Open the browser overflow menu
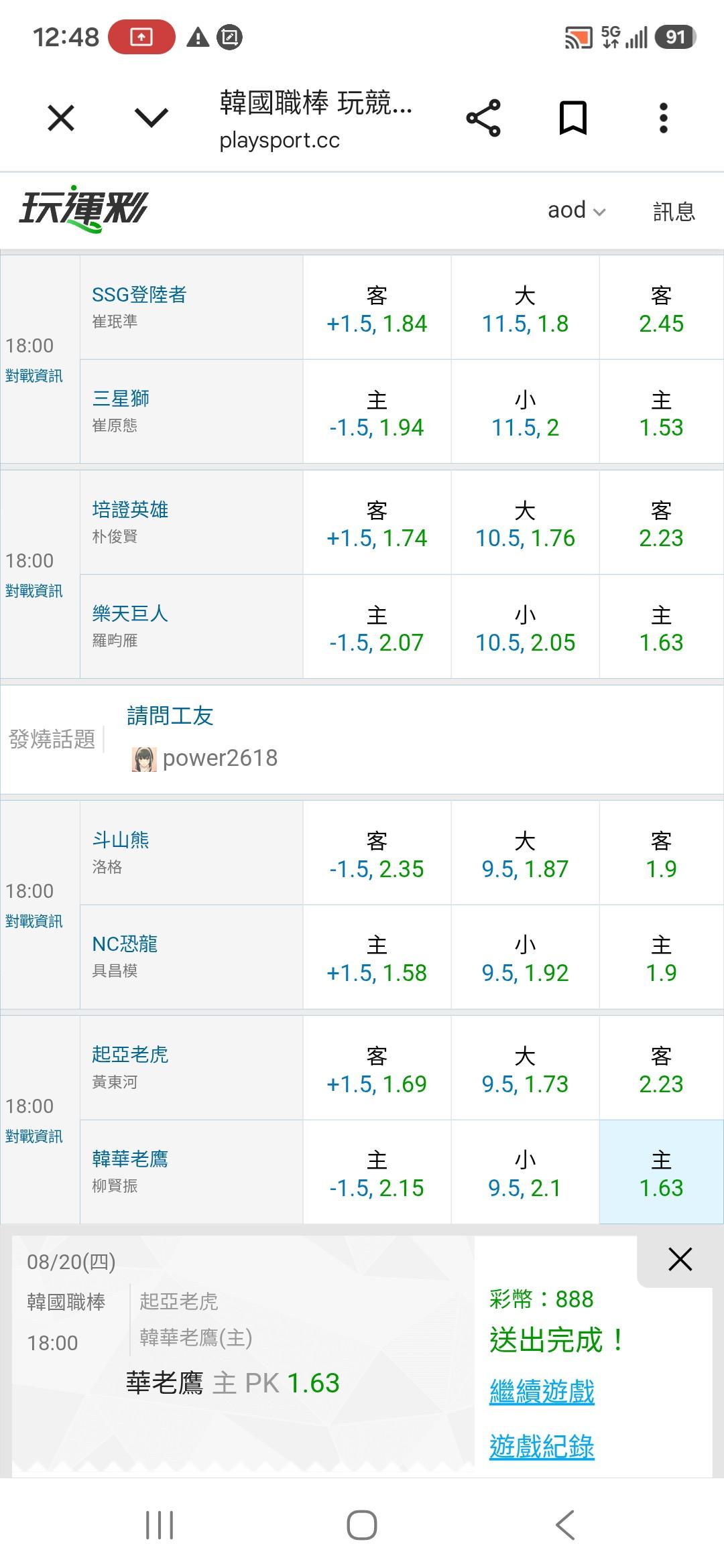The width and height of the screenshot is (724, 1568). pyautogui.click(x=664, y=119)
